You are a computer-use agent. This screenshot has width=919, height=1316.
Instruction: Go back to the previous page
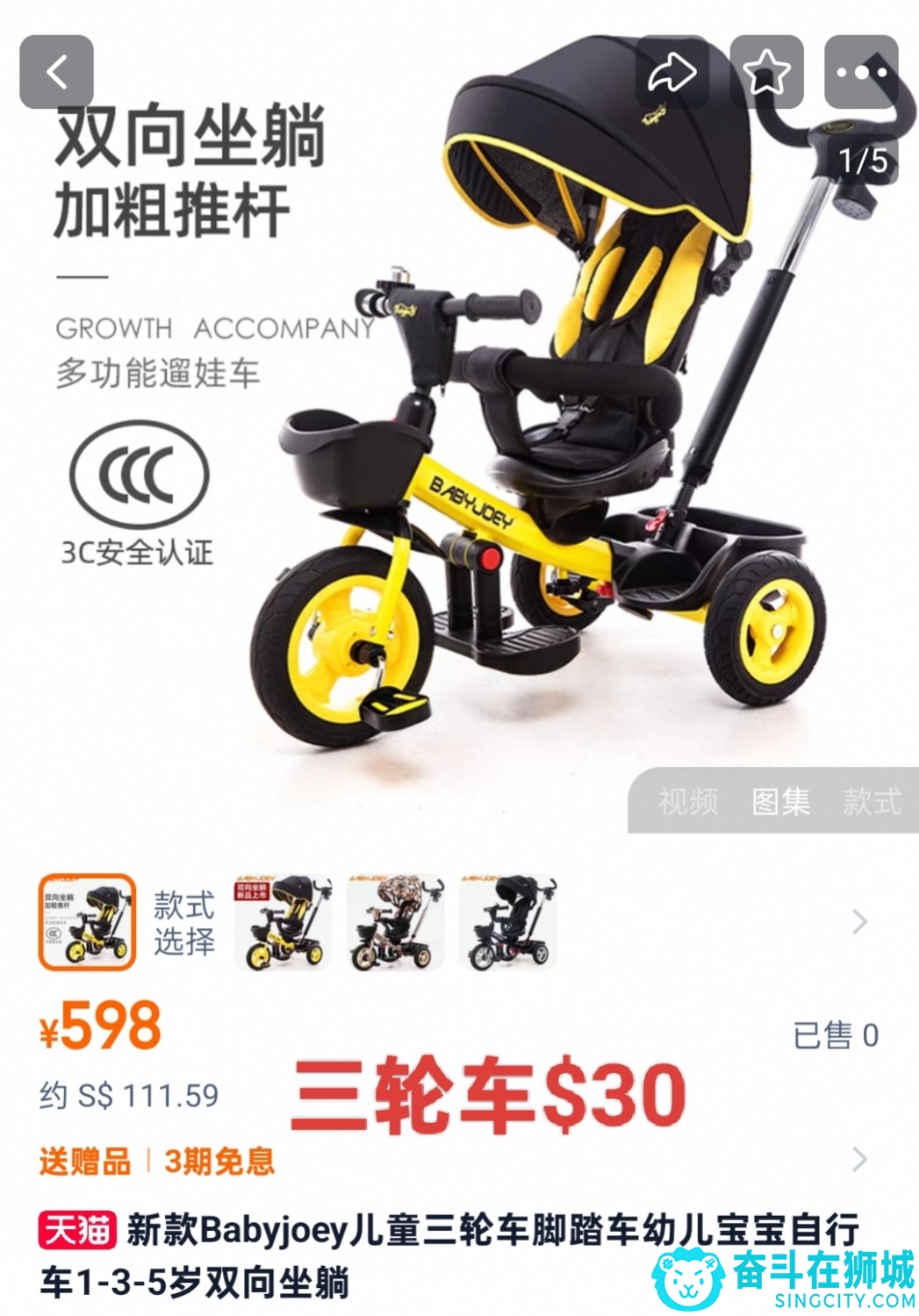(x=56, y=72)
